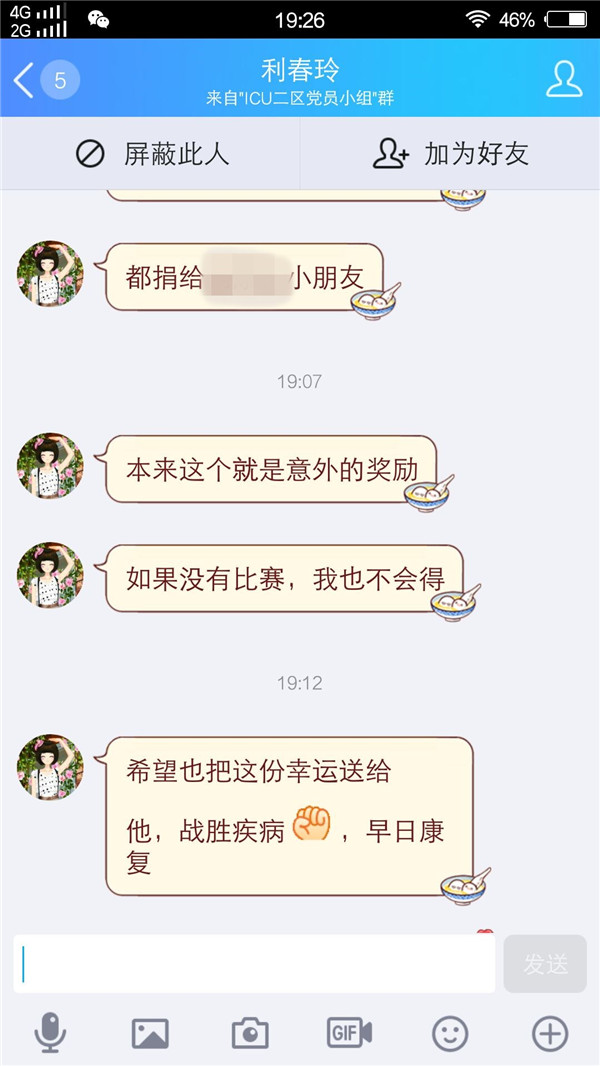Viewport: 600px width, 1066px height.
Task: Tap 加为好友 to add as friend
Action: click(x=450, y=154)
